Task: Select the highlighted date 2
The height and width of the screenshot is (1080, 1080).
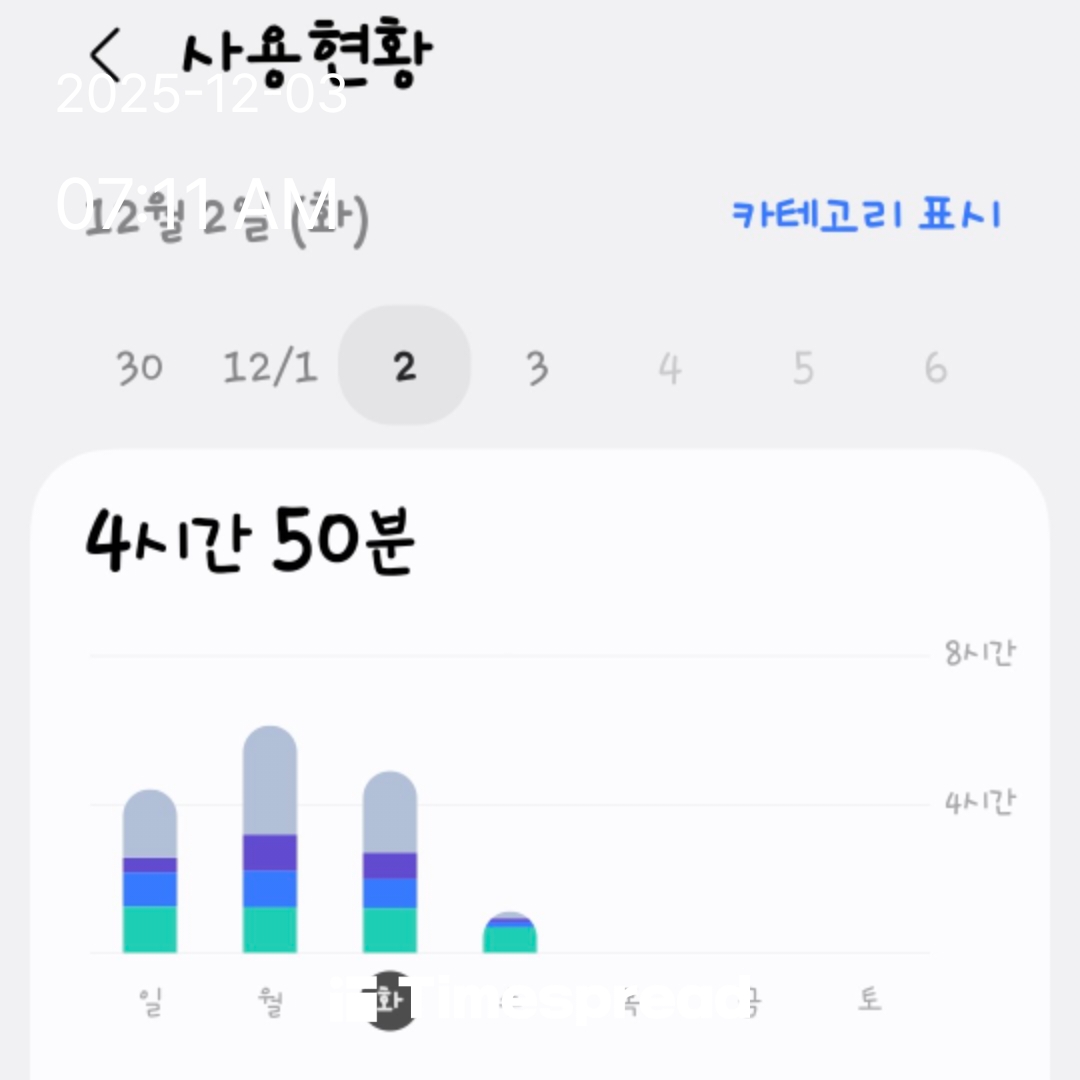Action: (x=404, y=367)
